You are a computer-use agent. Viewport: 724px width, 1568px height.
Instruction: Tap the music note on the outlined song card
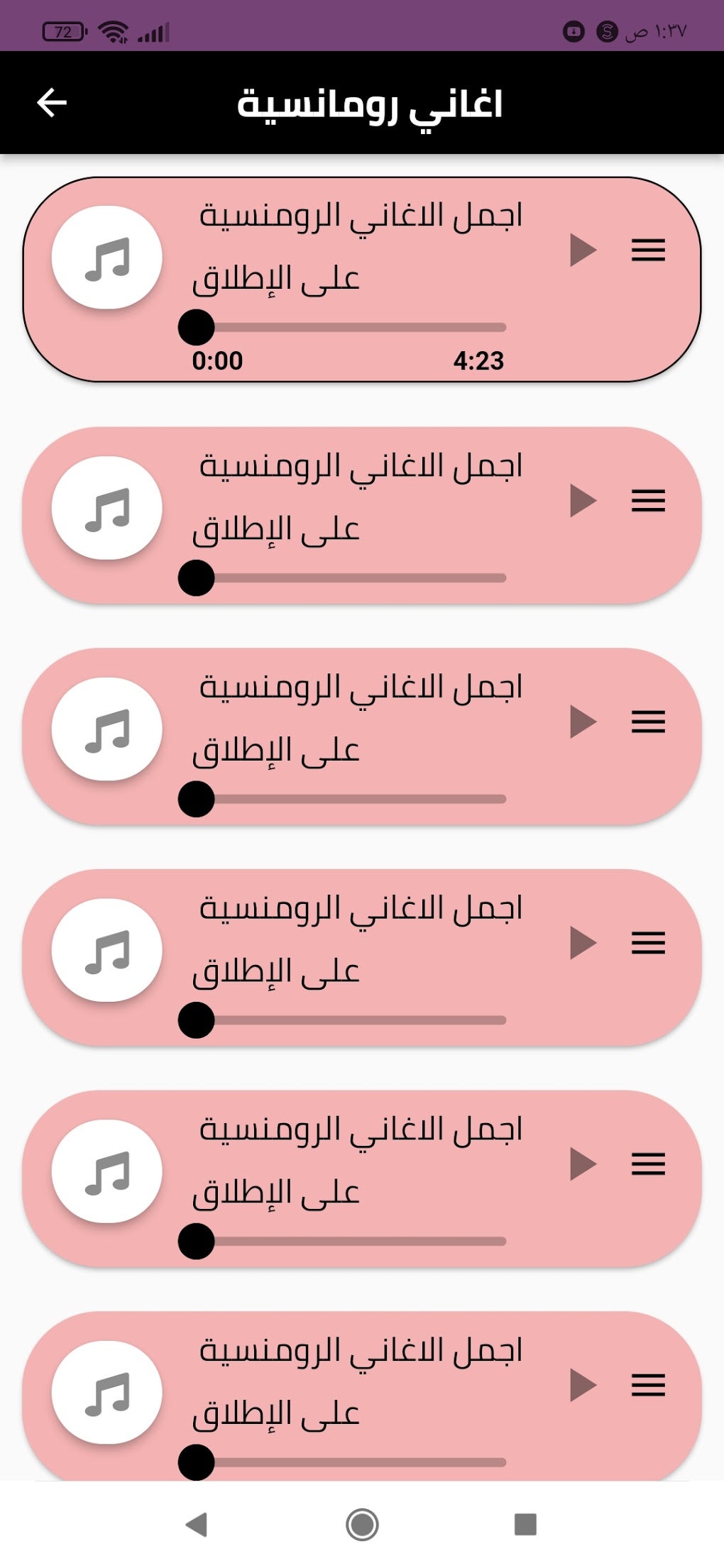click(107, 258)
